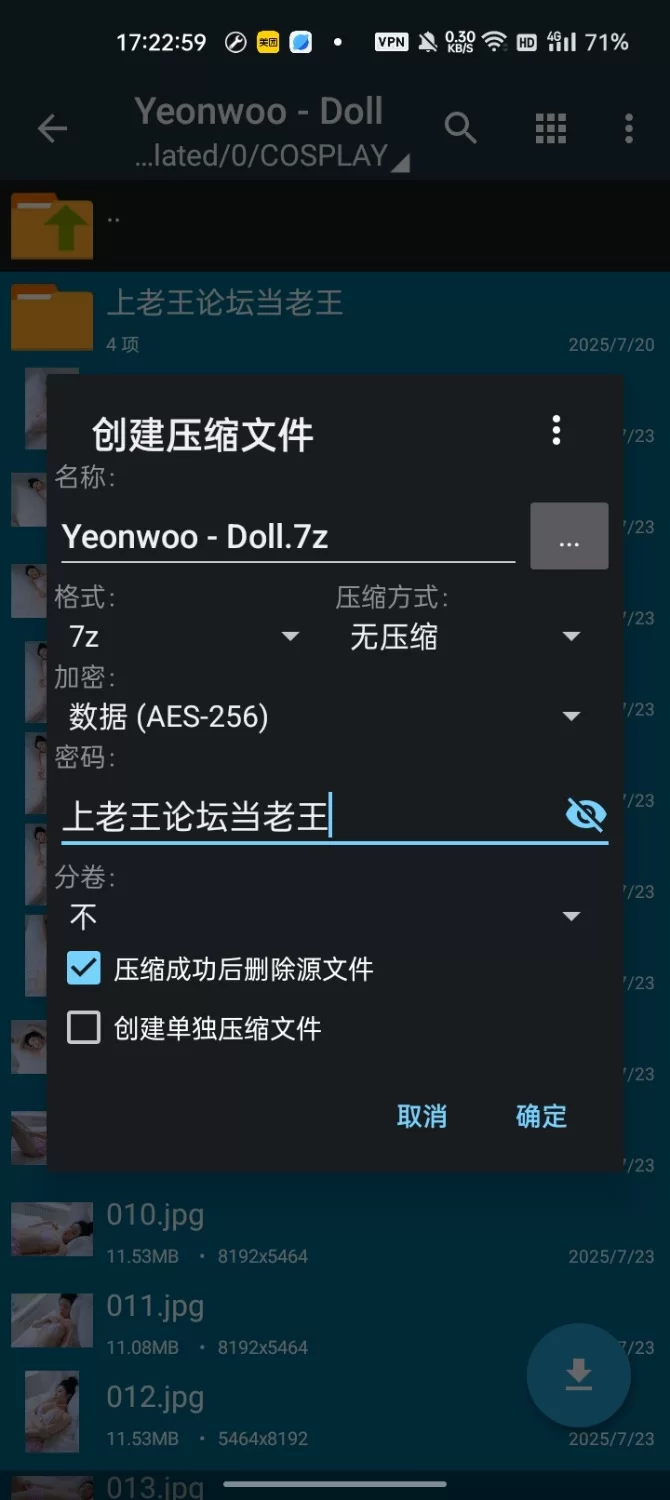The width and height of the screenshot is (670, 1500).
Task: Uncheck delete source files after compression
Action: (x=84, y=968)
